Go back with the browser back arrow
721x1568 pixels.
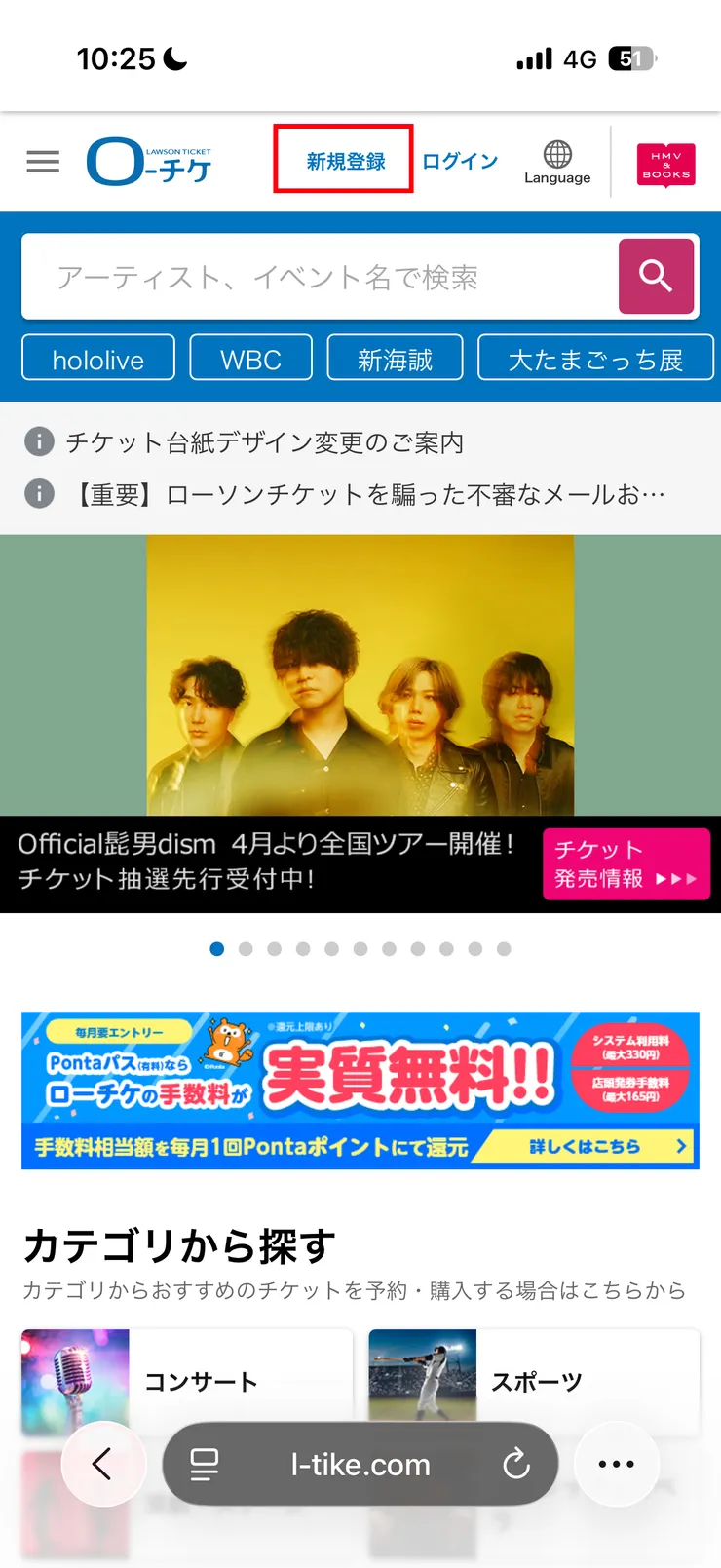pos(102,1463)
